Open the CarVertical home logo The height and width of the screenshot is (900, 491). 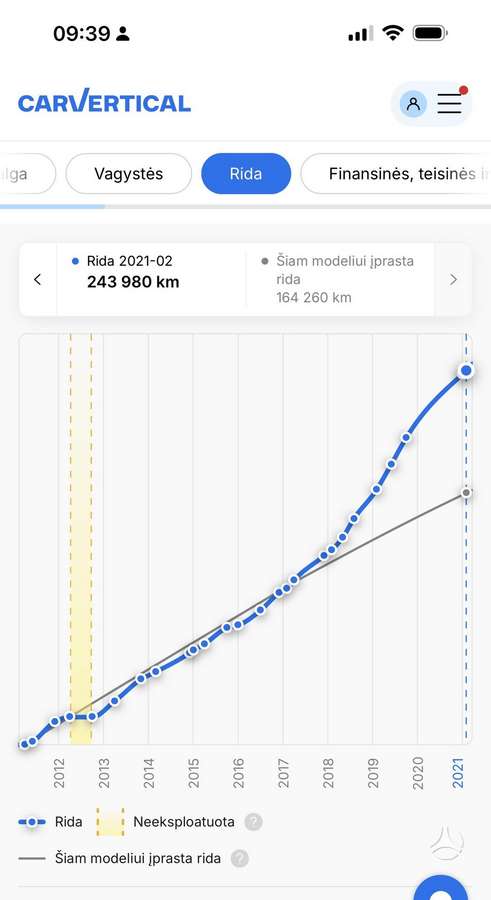tap(104, 101)
